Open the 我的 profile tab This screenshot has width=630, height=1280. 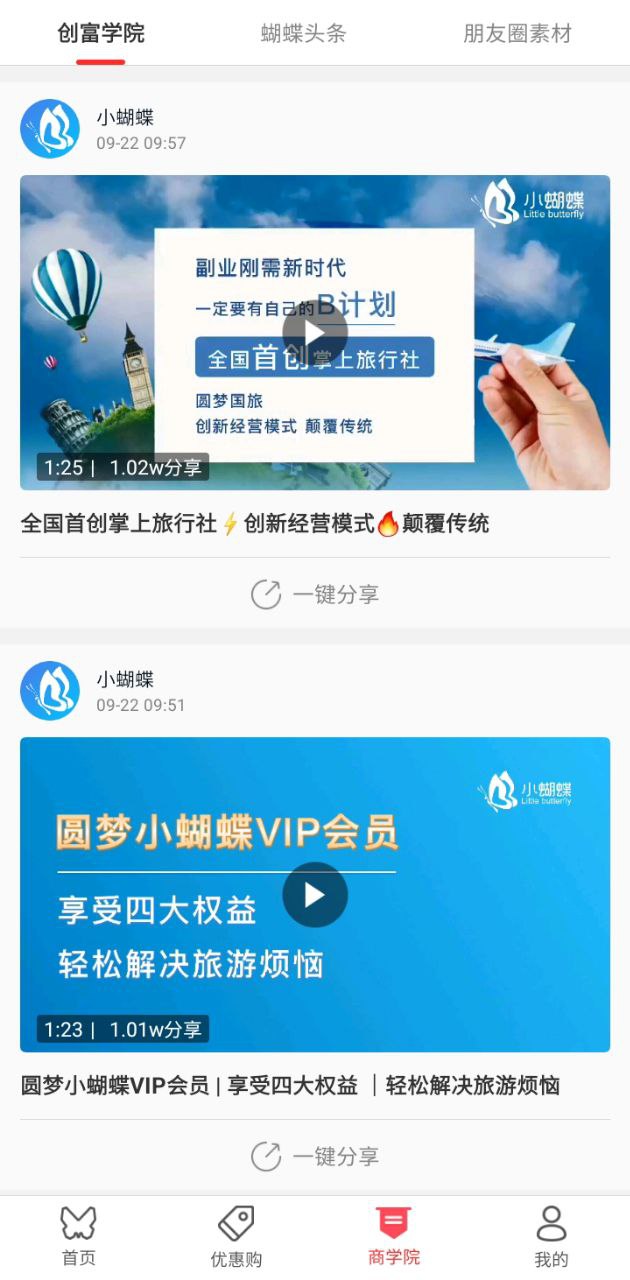tap(551, 1236)
